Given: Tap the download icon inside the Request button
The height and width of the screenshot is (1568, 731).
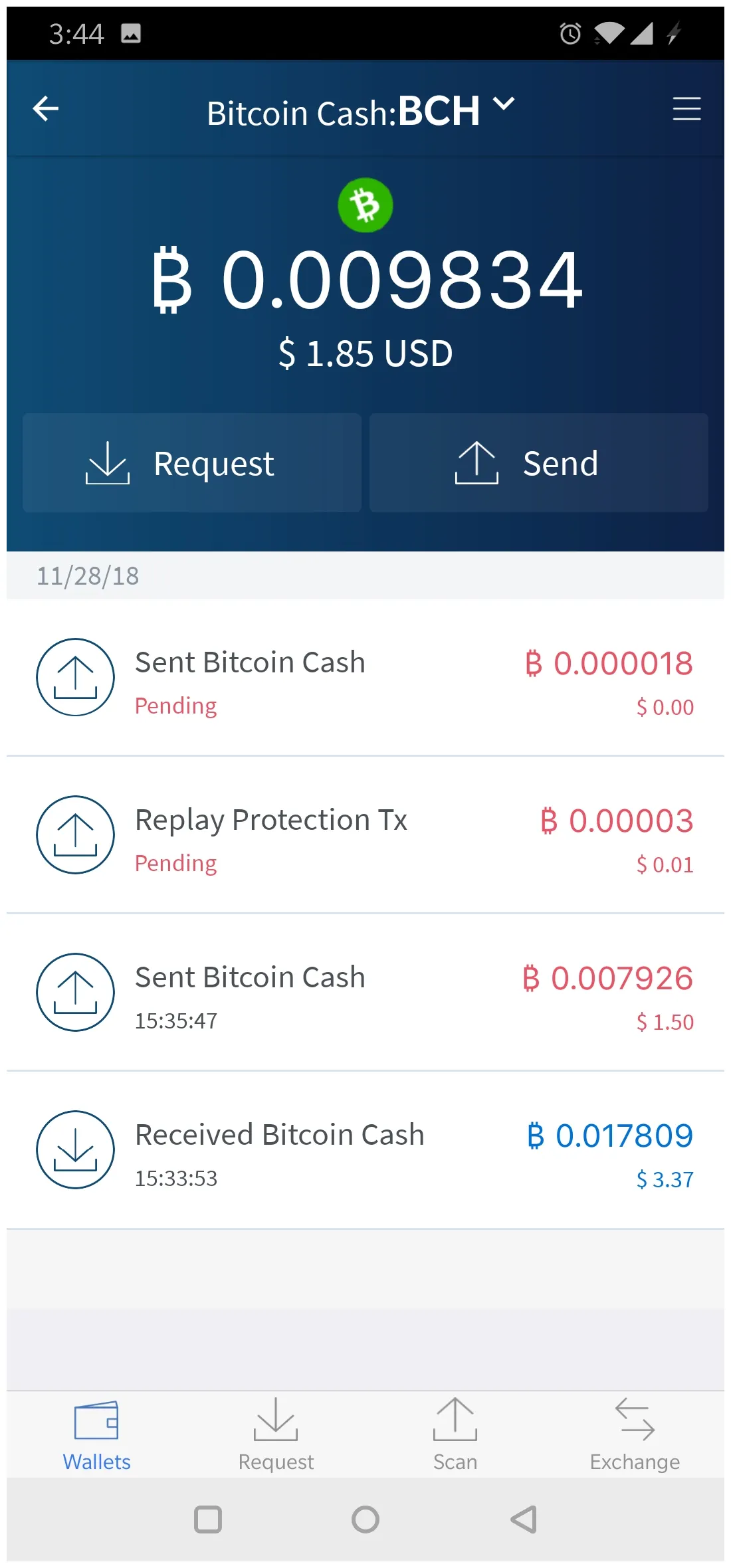Looking at the screenshot, I should [x=108, y=462].
